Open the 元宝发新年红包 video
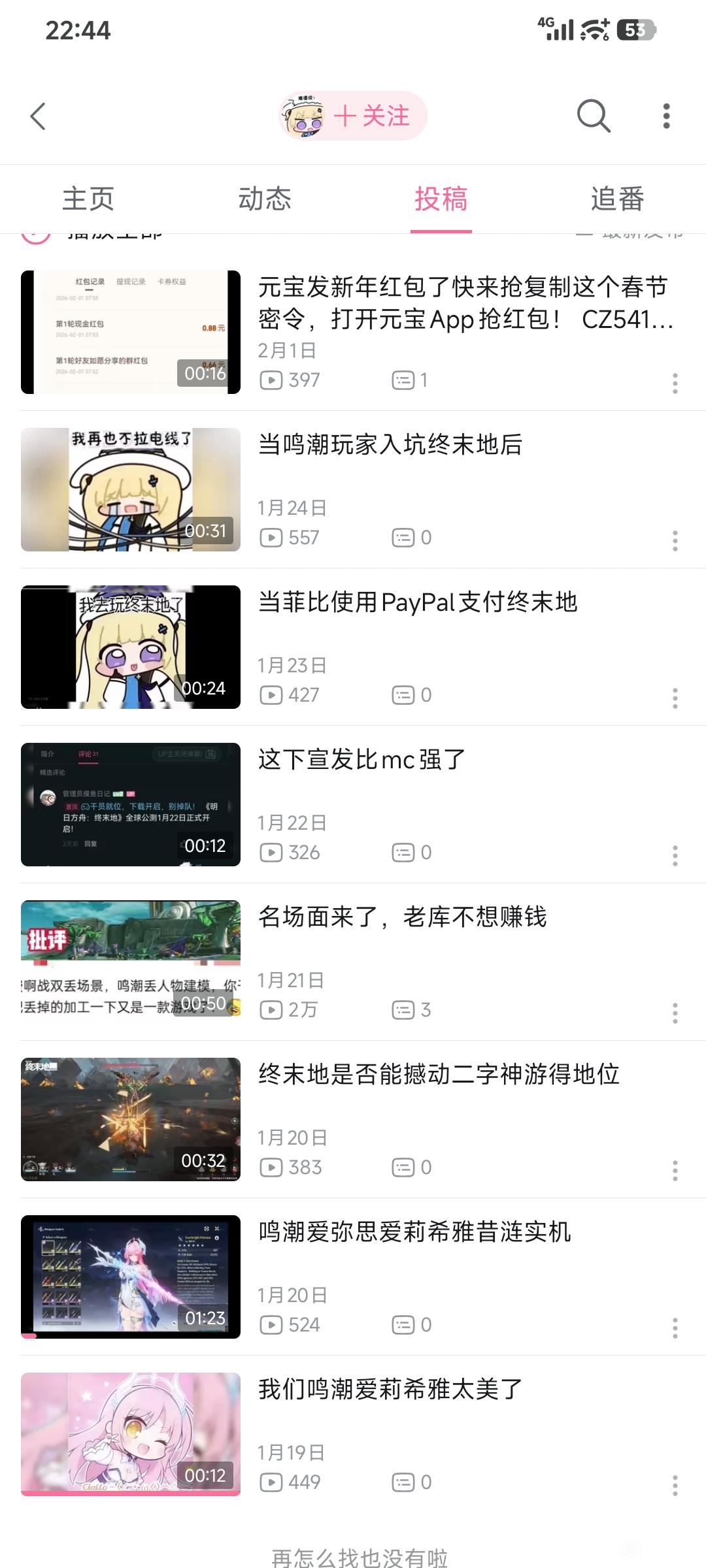Viewport: 706px width, 1568px height. point(353,332)
